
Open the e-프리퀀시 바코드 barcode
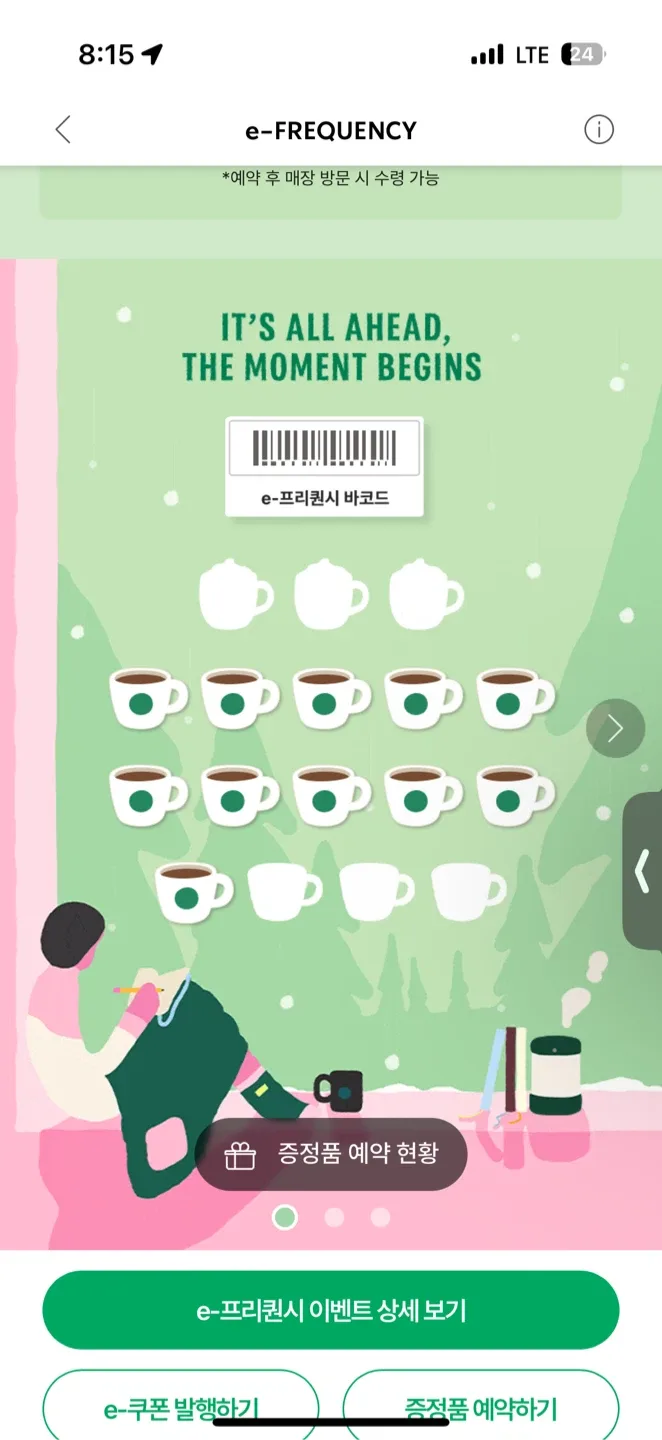tap(325, 466)
